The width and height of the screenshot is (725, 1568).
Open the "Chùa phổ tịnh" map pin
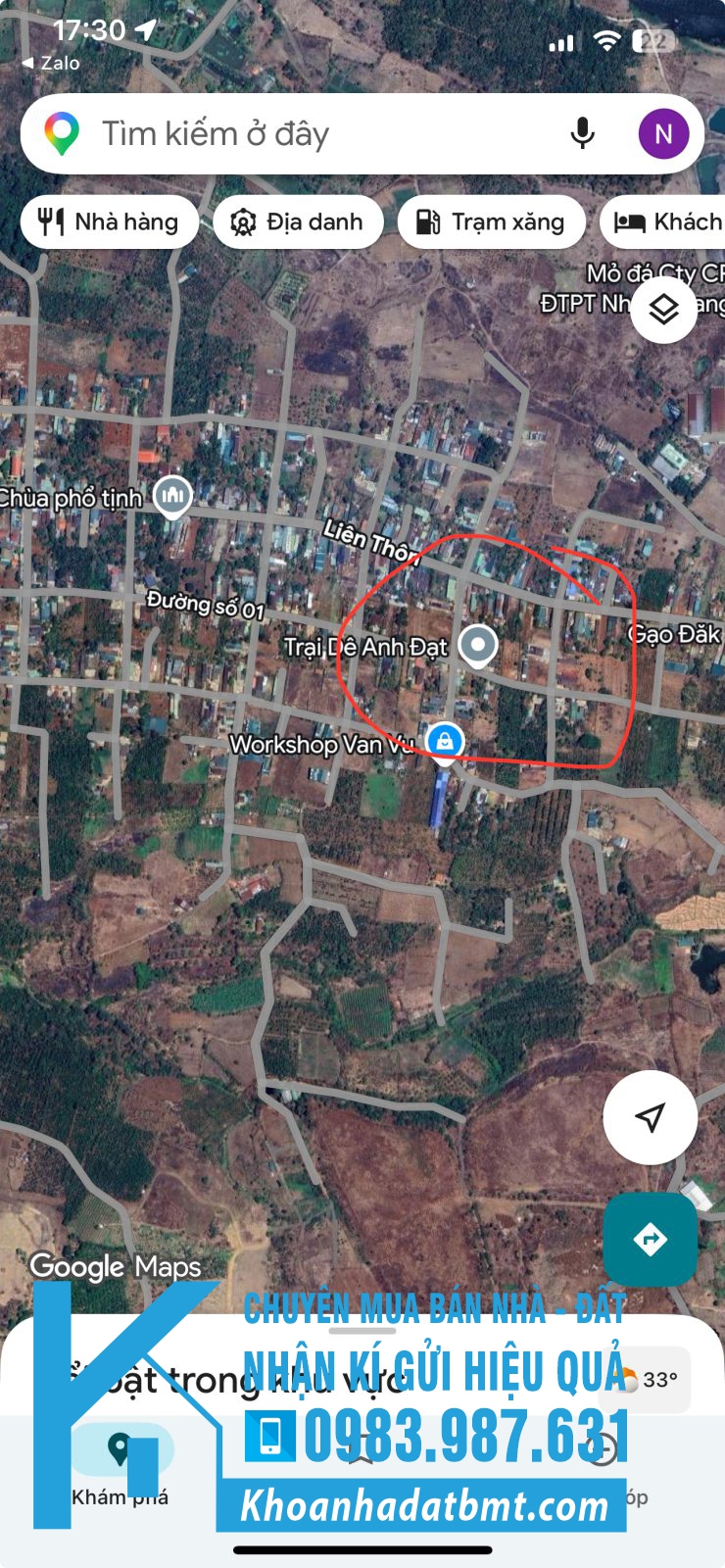[x=172, y=496]
